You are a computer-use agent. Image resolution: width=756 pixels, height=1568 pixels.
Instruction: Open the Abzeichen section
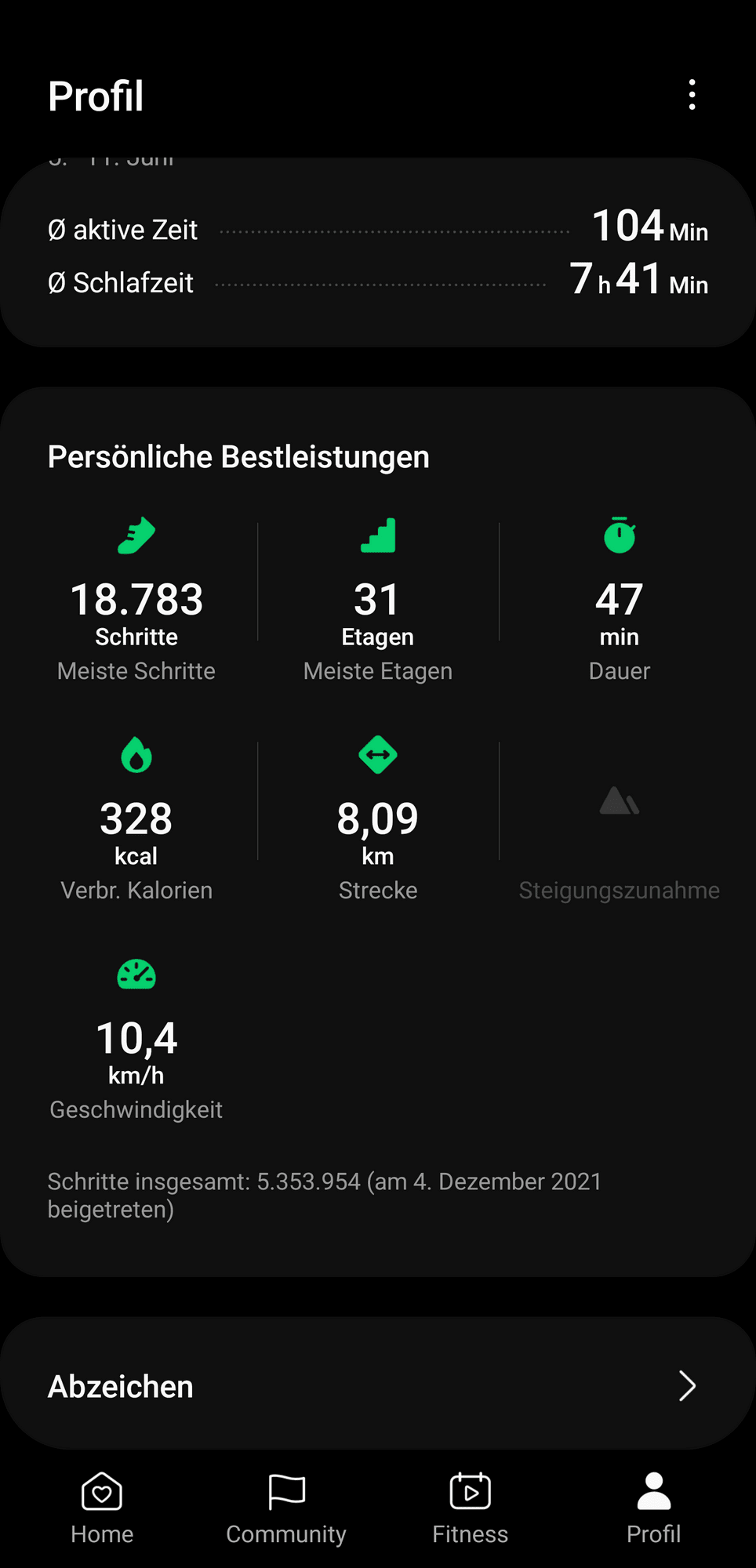(x=376, y=1386)
